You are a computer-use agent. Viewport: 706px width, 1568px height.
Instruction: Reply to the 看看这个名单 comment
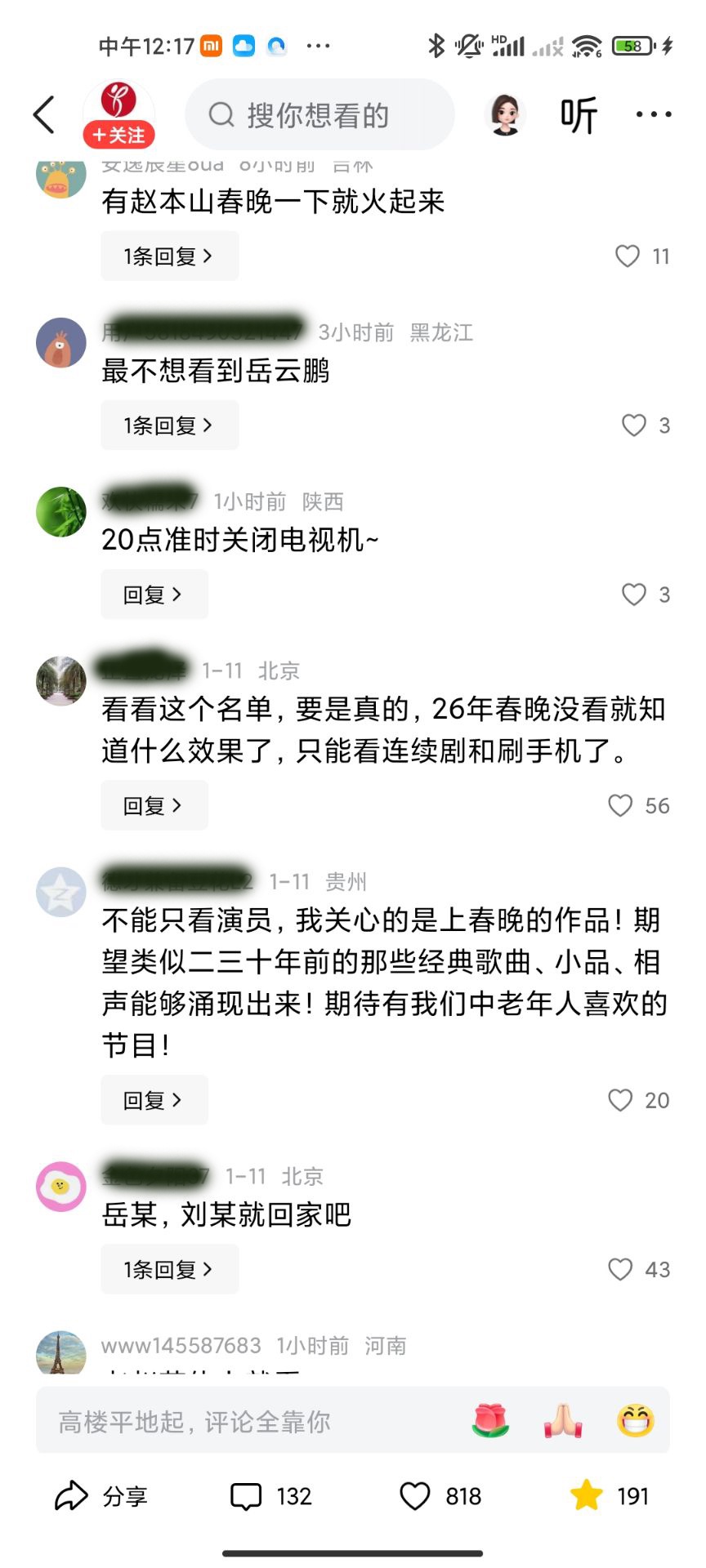pos(154,806)
